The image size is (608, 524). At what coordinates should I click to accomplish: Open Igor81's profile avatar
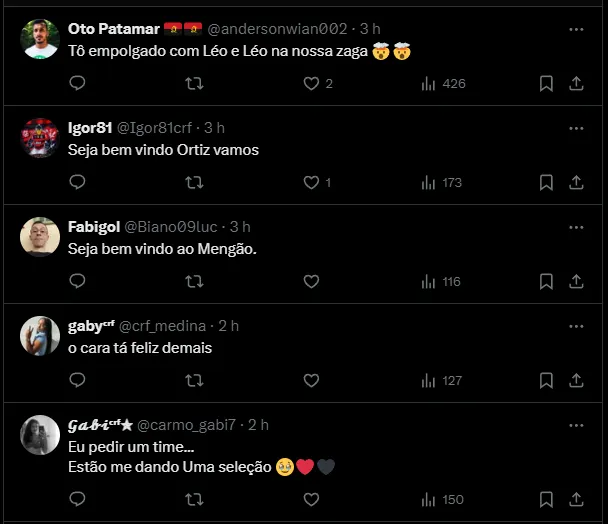(x=40, y=138)
